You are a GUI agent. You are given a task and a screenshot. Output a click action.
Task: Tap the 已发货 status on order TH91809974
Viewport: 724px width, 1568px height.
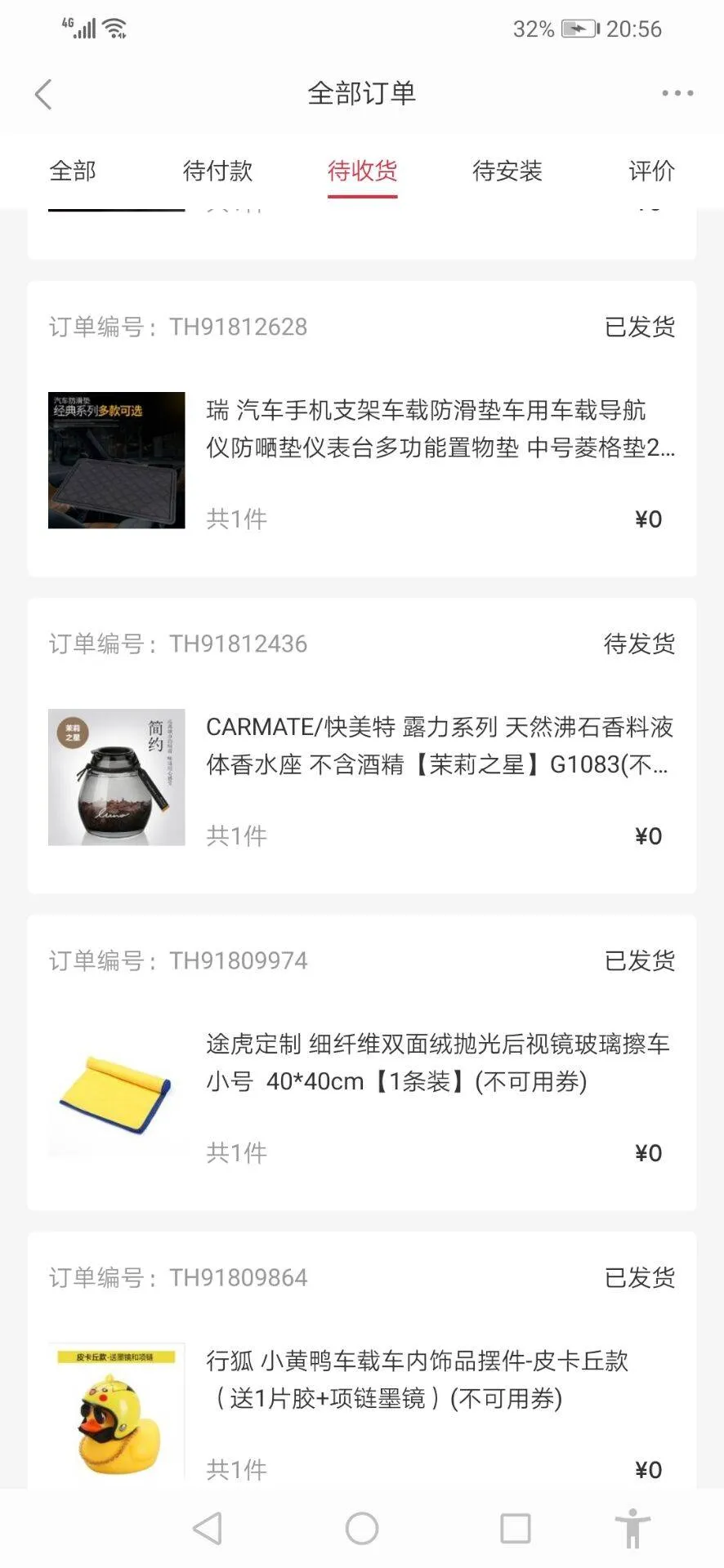pyautogui.click(x=641, y=960)
